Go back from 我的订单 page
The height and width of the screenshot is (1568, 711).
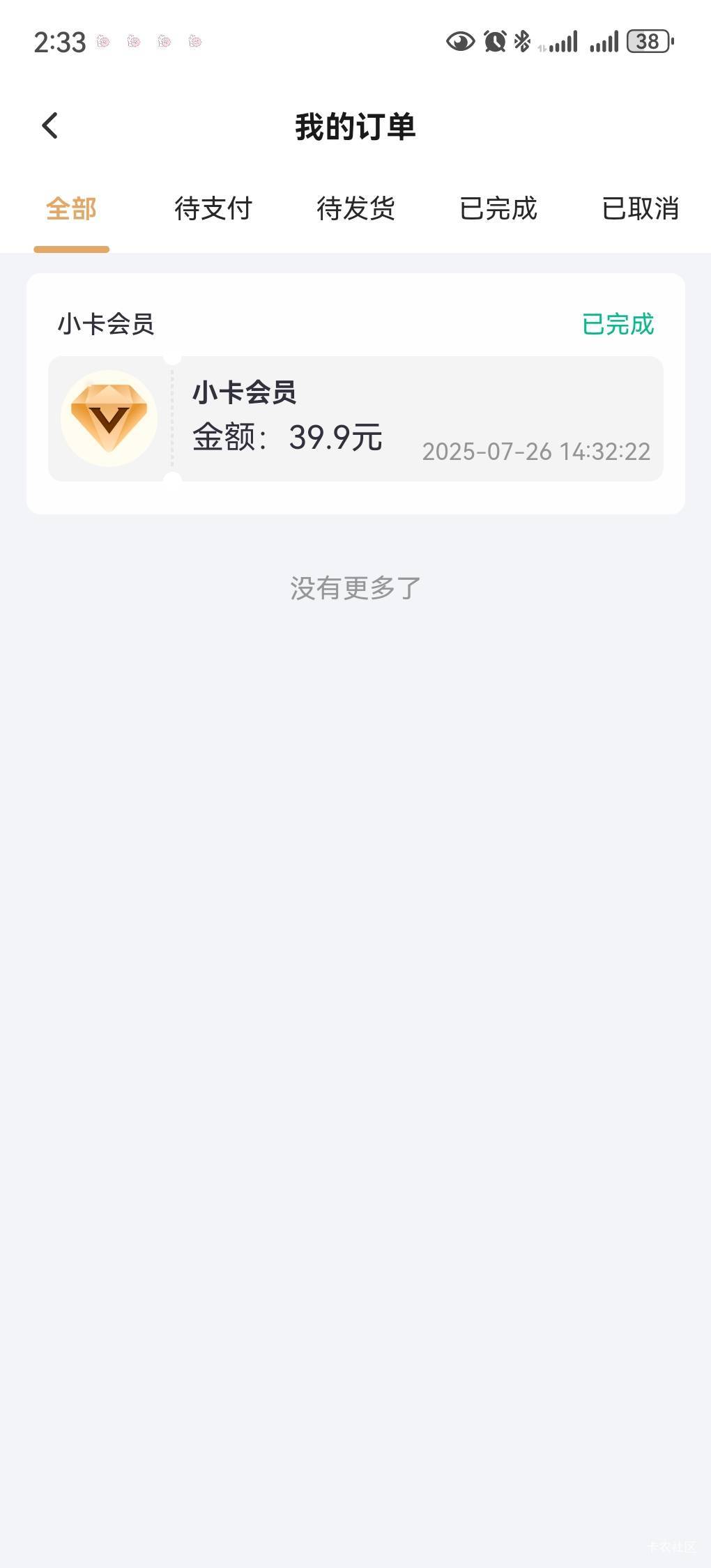click(49, 126)
